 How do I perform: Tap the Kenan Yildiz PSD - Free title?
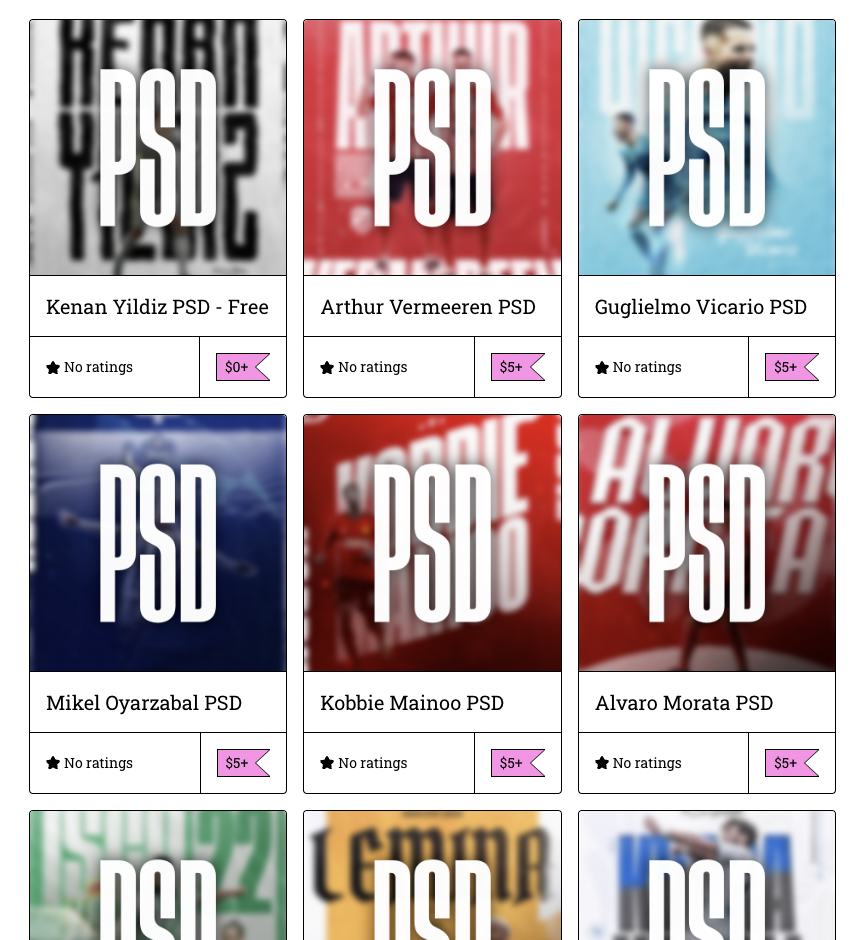point(157,307)
